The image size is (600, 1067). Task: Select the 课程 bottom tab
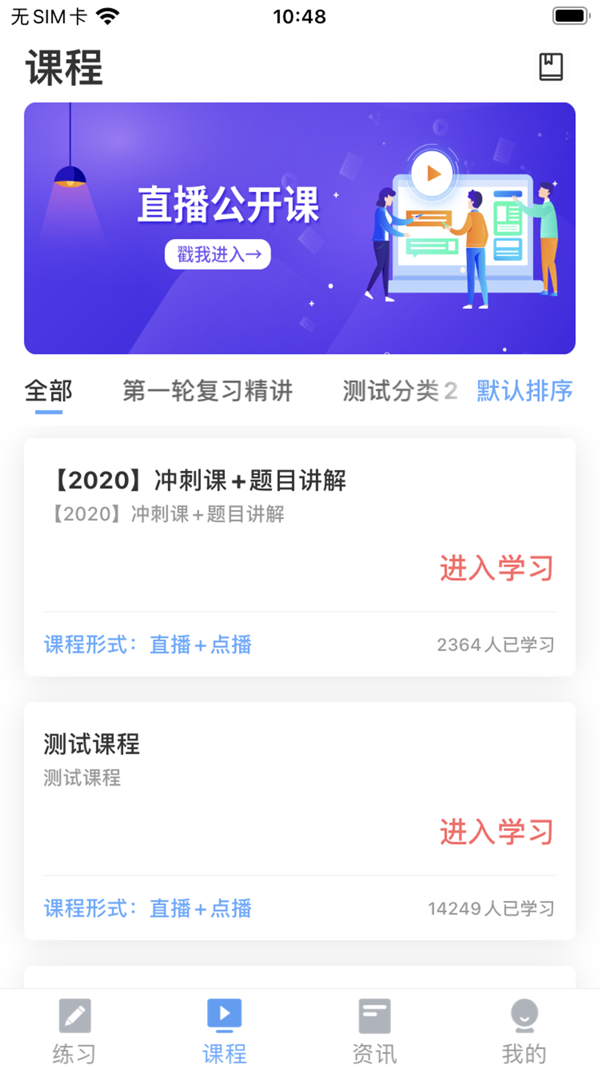pyautogui.click(x=224, y=1030)
